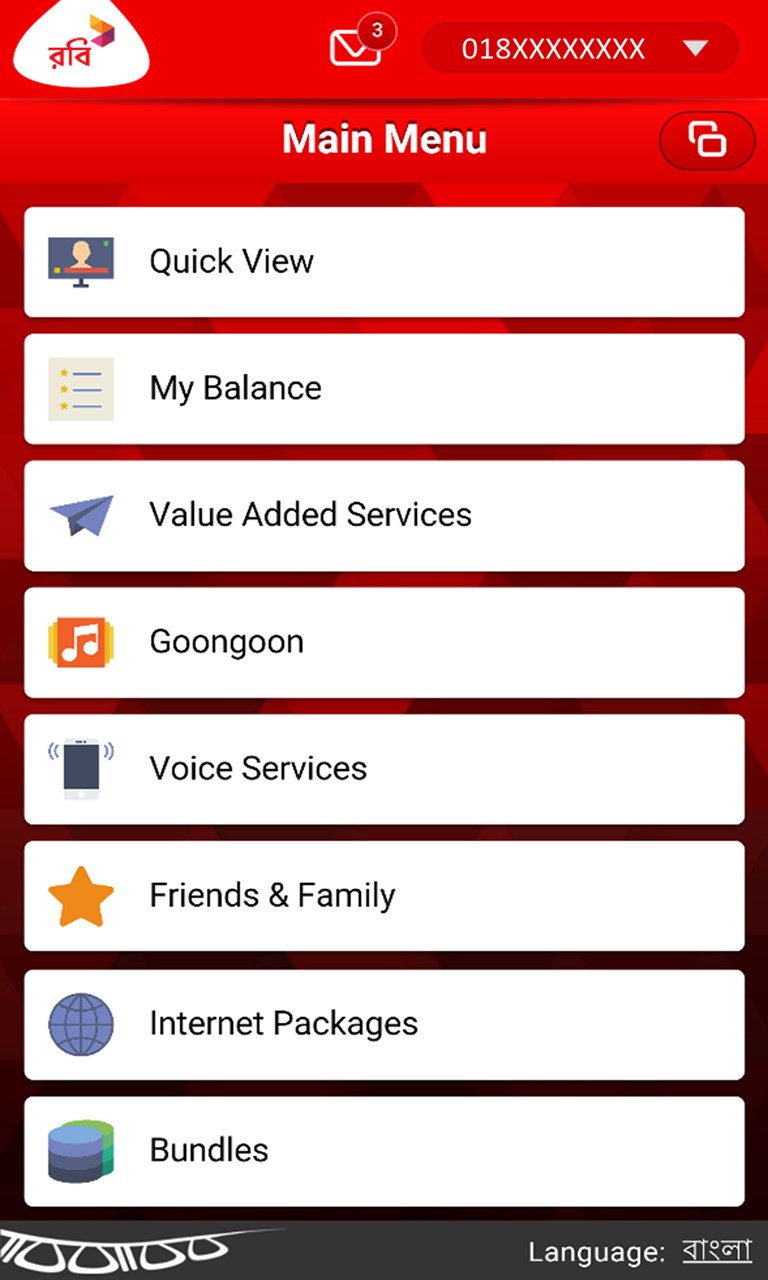Open Bundles

(x=384, y=1151)
